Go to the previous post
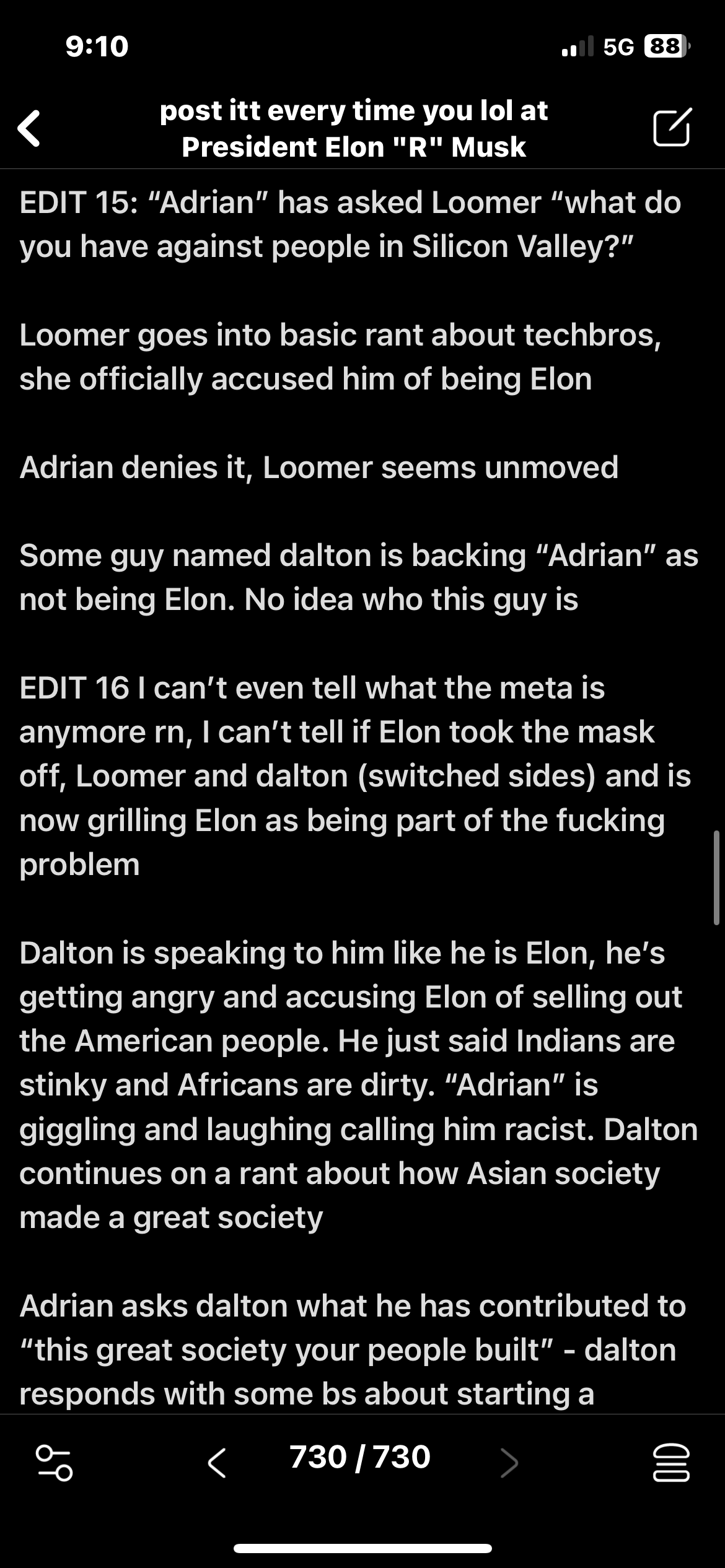The height and width of the screenshot is (1568, 725). 216,1463
